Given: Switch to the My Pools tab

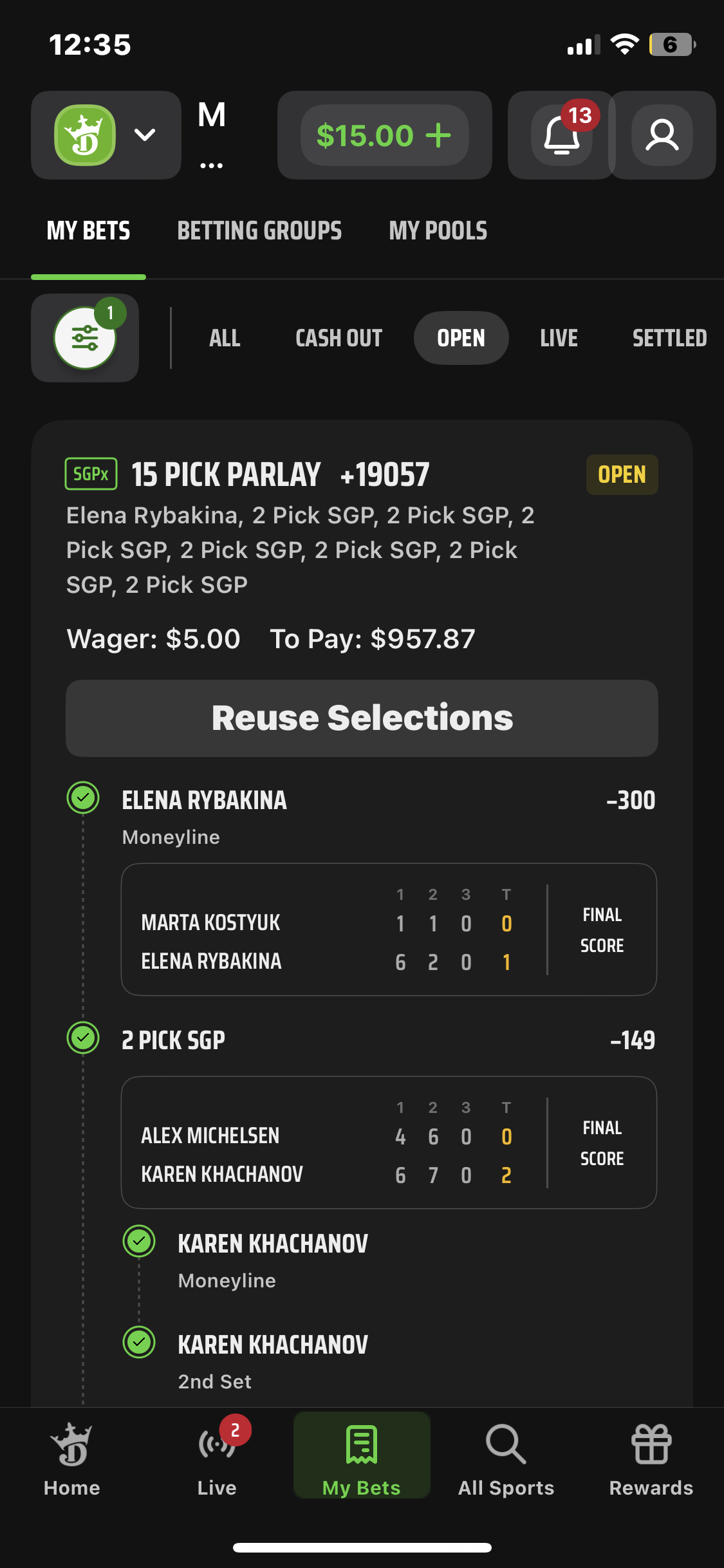Looking at the screenshot, I should pos(438,230).
